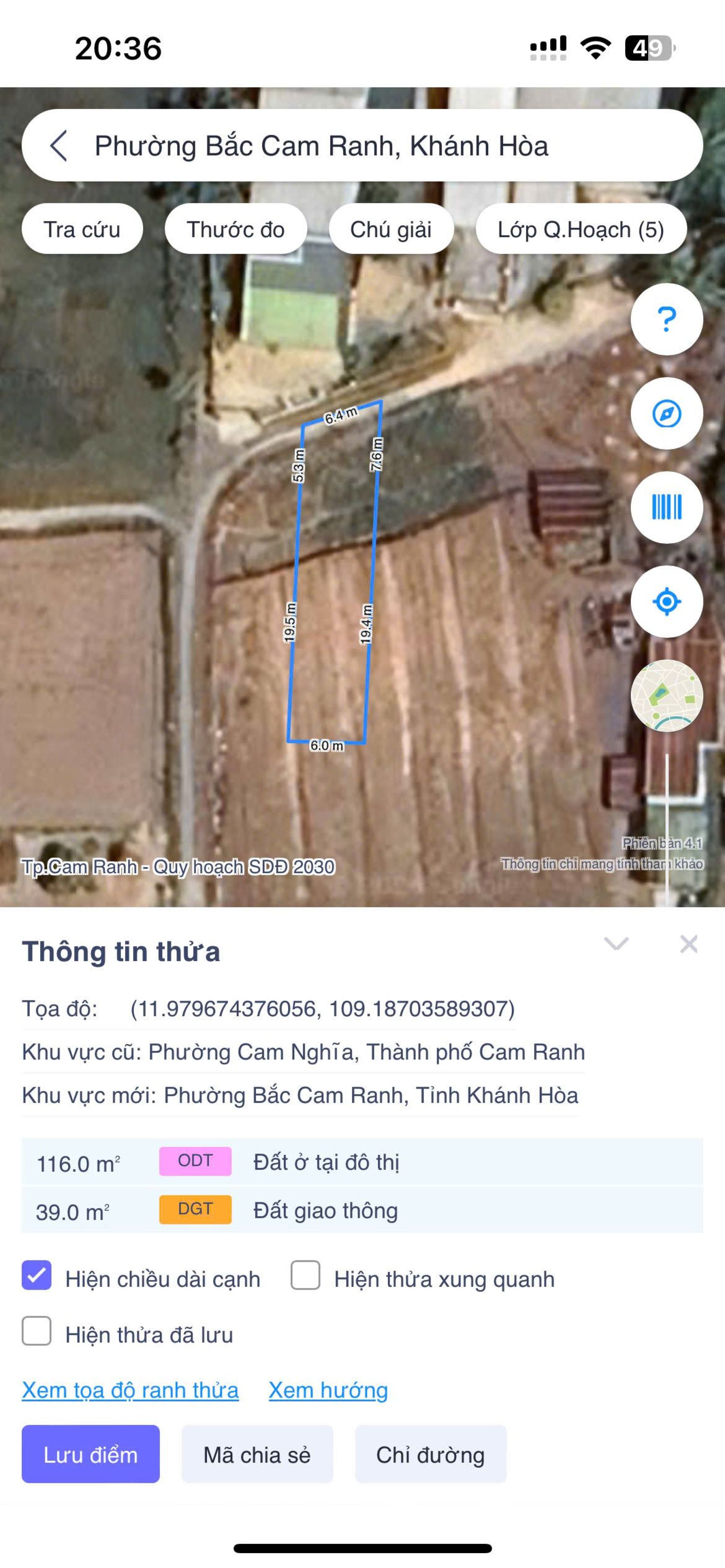Check Hiện thửa đã lưu

pos(37,1331)
